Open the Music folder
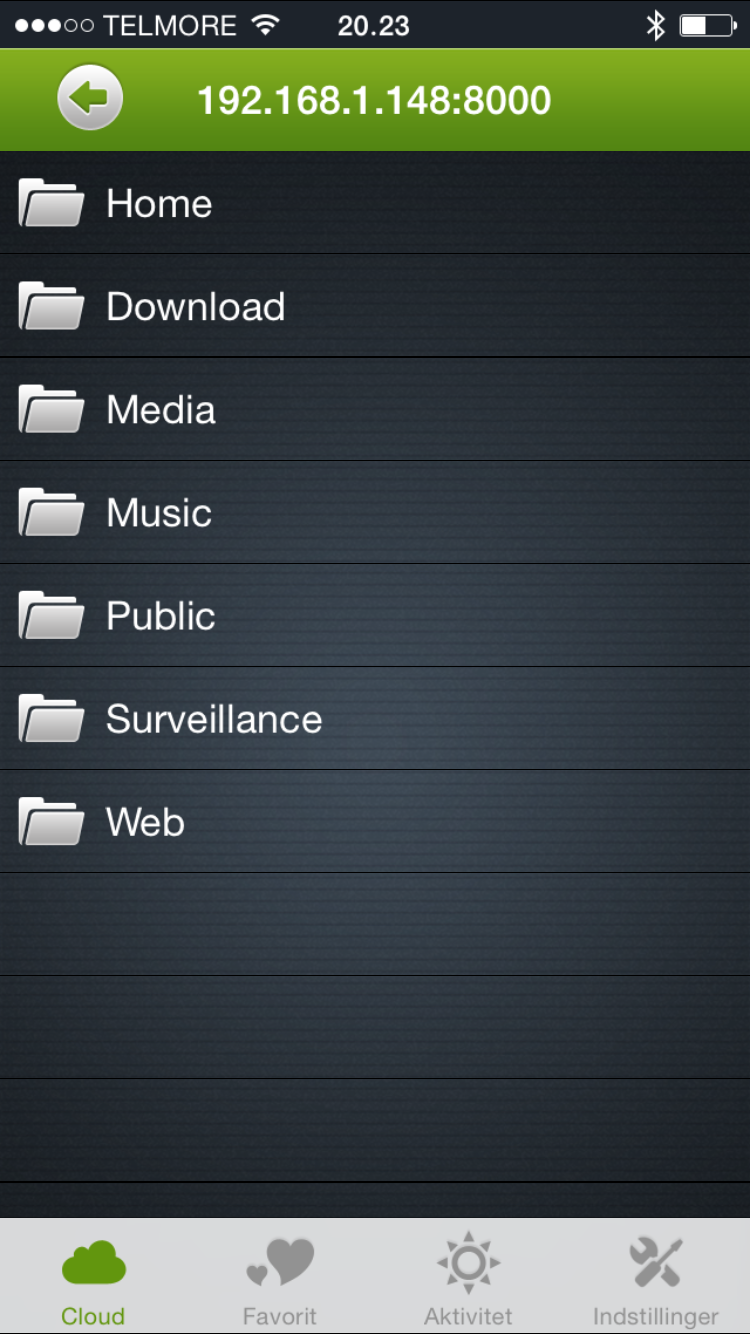The width and height of the screenshot is (750, 1334). coord(375,512)
